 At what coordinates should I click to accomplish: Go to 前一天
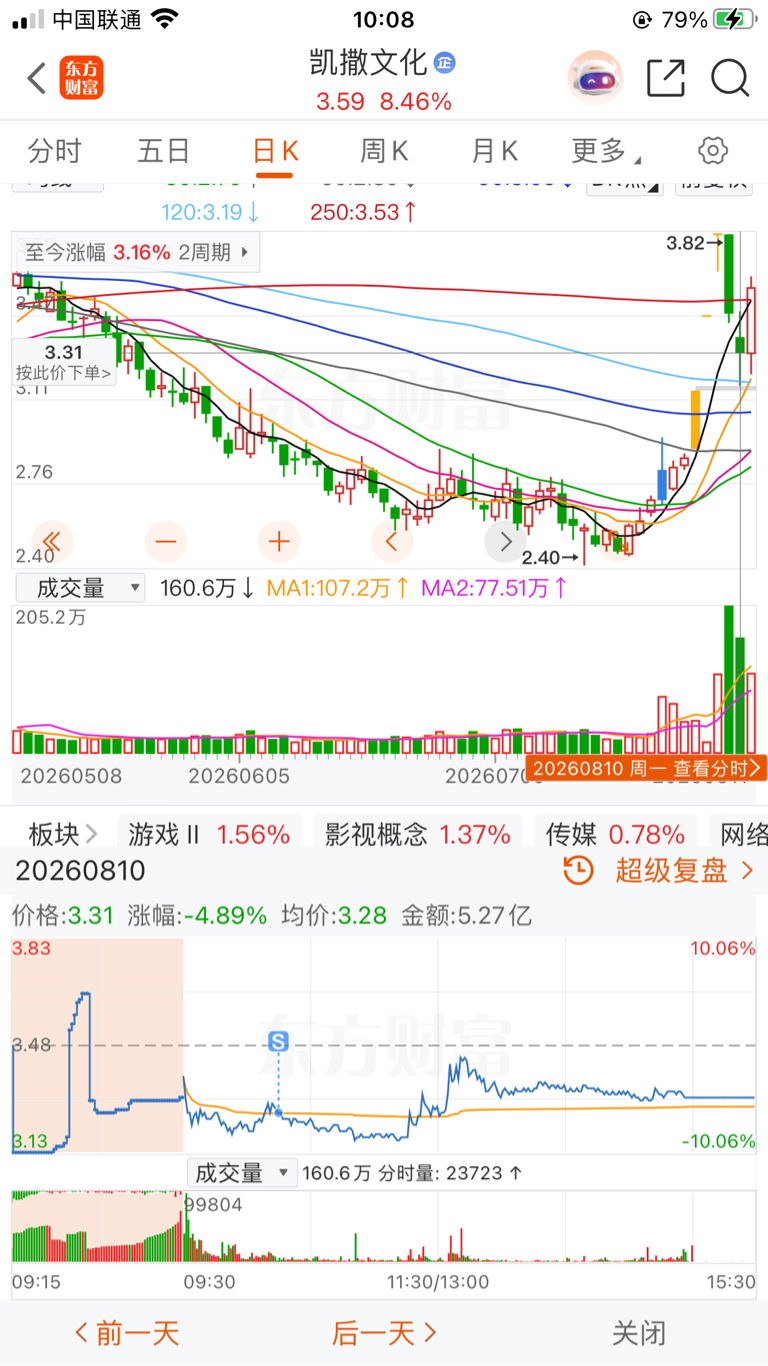pyautogui.click(x=127, y=1332)
